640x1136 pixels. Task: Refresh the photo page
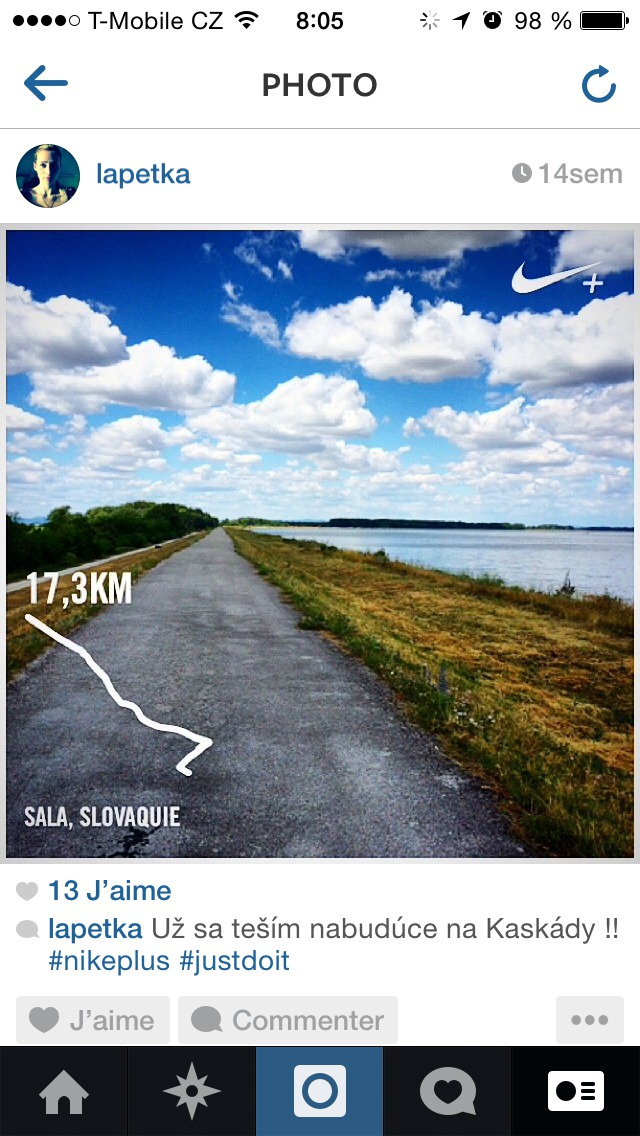pos(598,86)
